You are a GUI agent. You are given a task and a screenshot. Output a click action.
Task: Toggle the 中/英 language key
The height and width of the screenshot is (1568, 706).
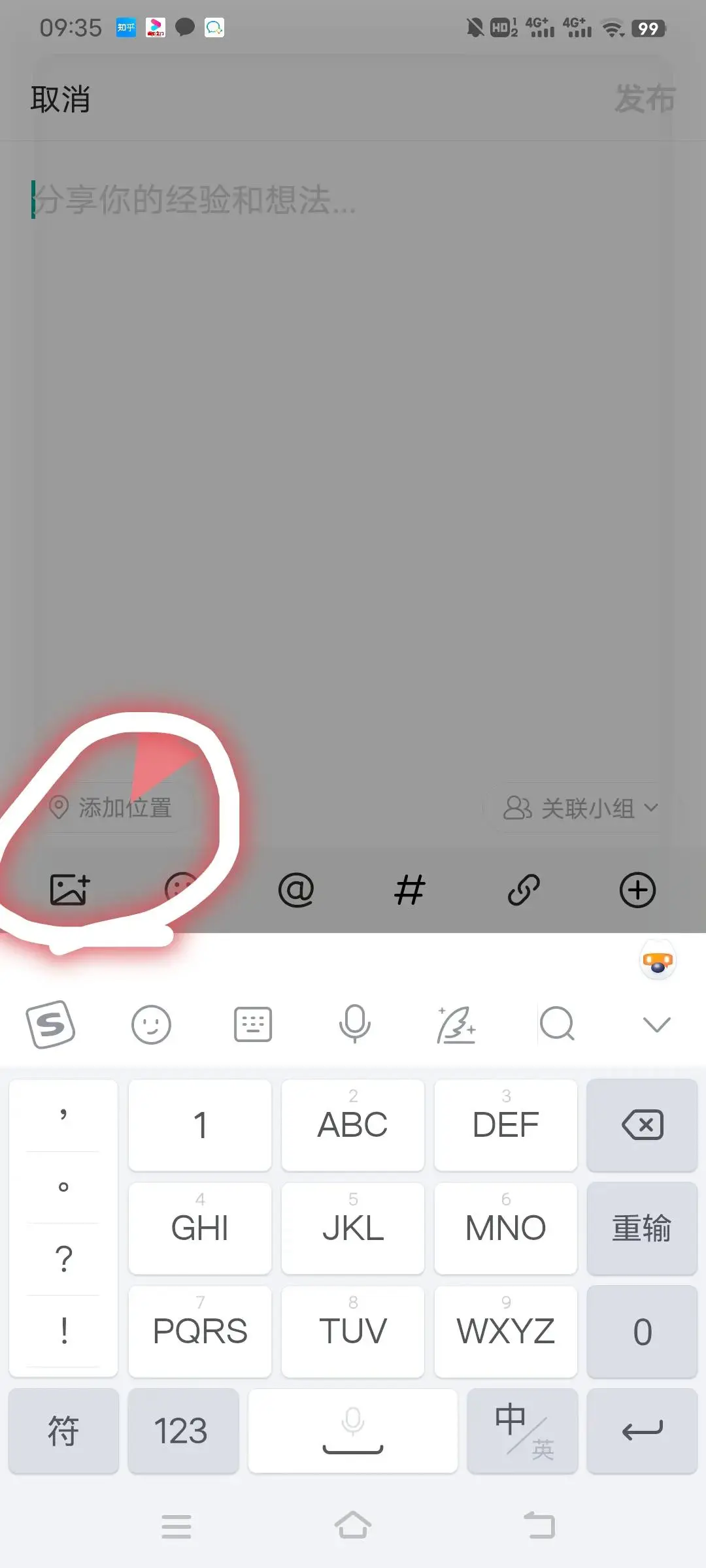click(x=522, y=1431)
